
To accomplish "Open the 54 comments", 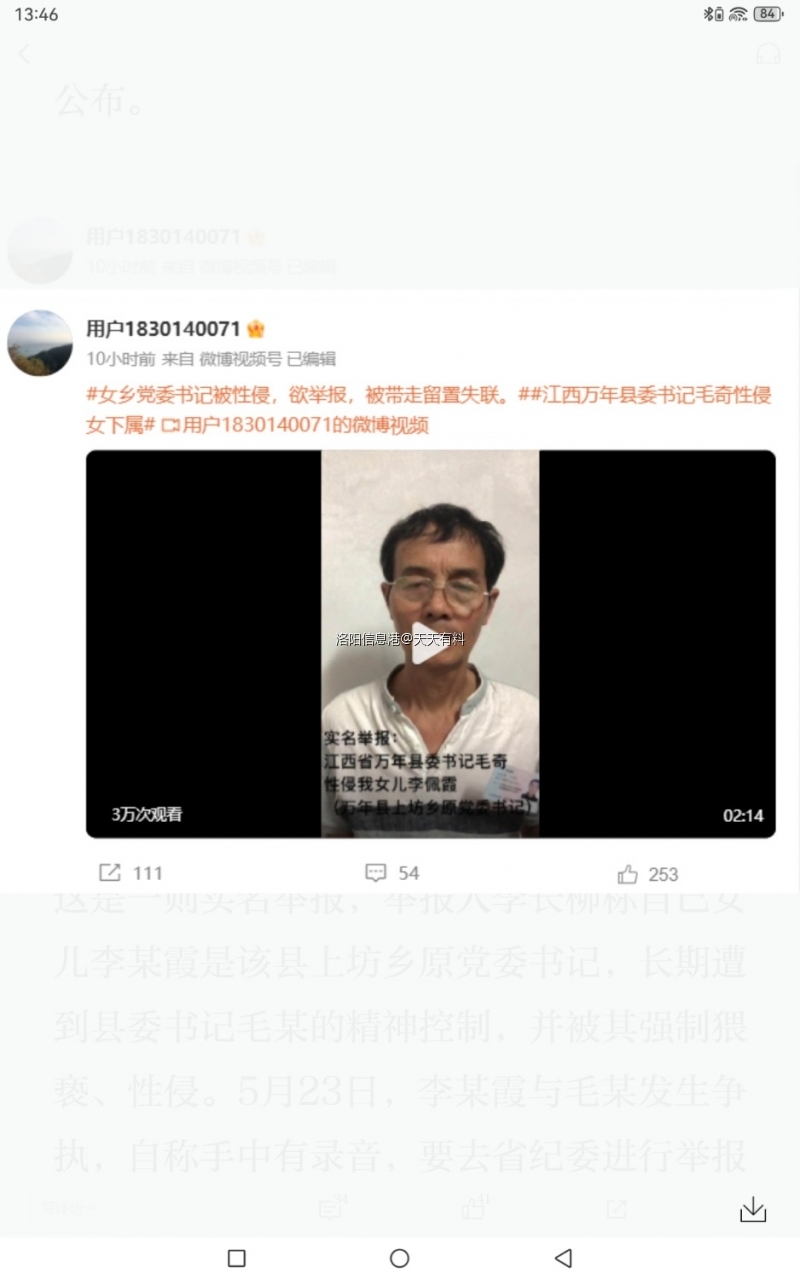I will pyautogui.click(x=392, y=873).
